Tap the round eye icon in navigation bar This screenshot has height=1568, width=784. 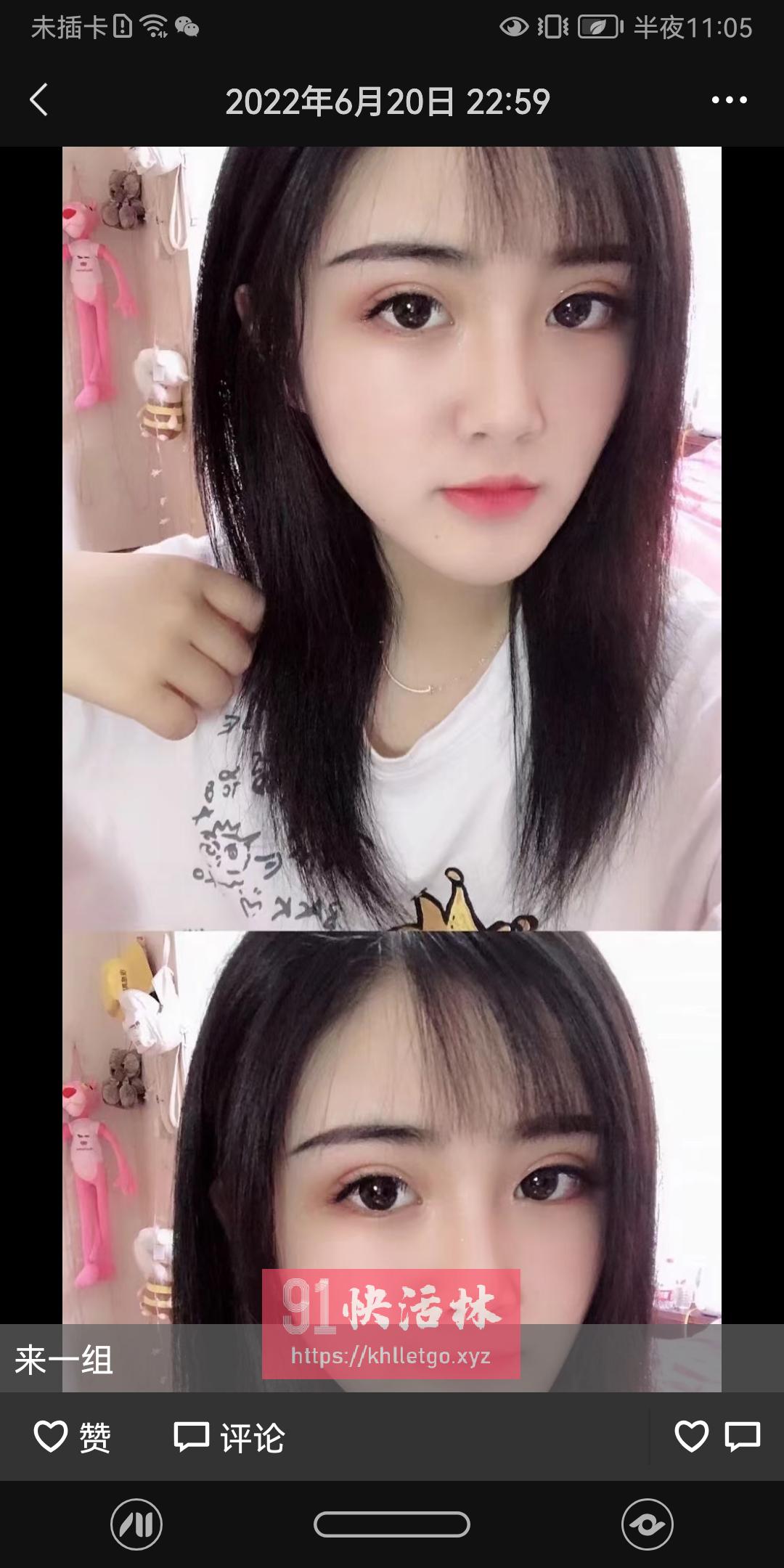(647, 1524)
